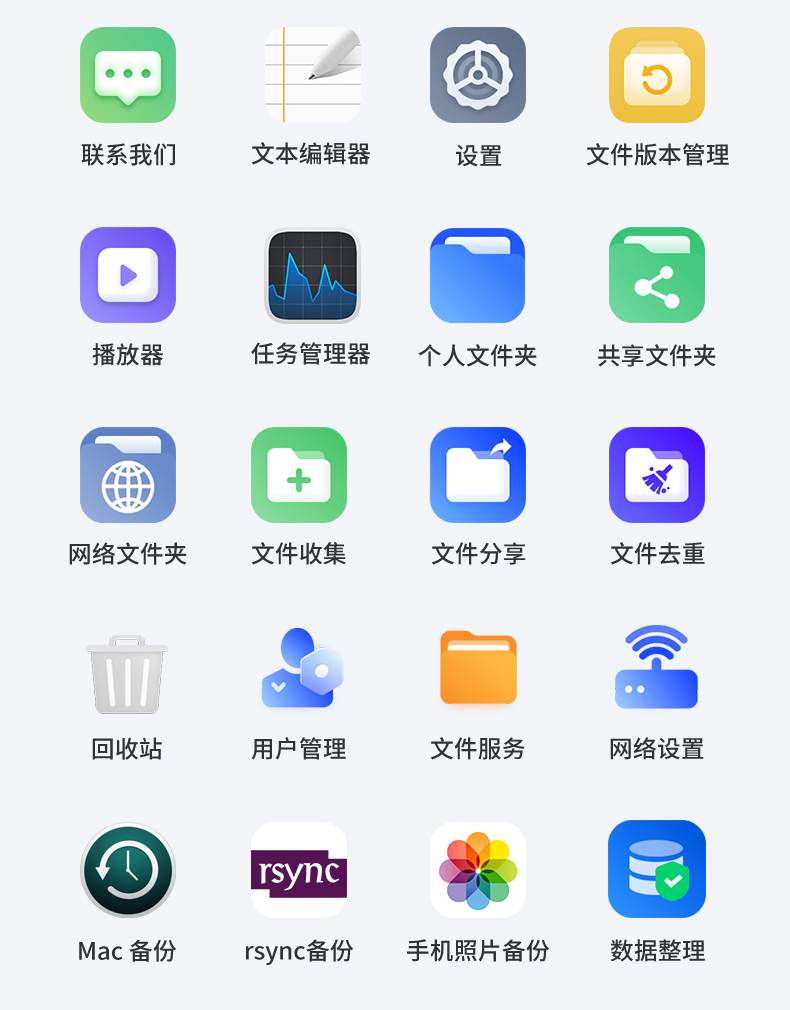Screen dimensions: 790x1010
Task: Open 文件版本管理 file version management
Action: [656, 75]
